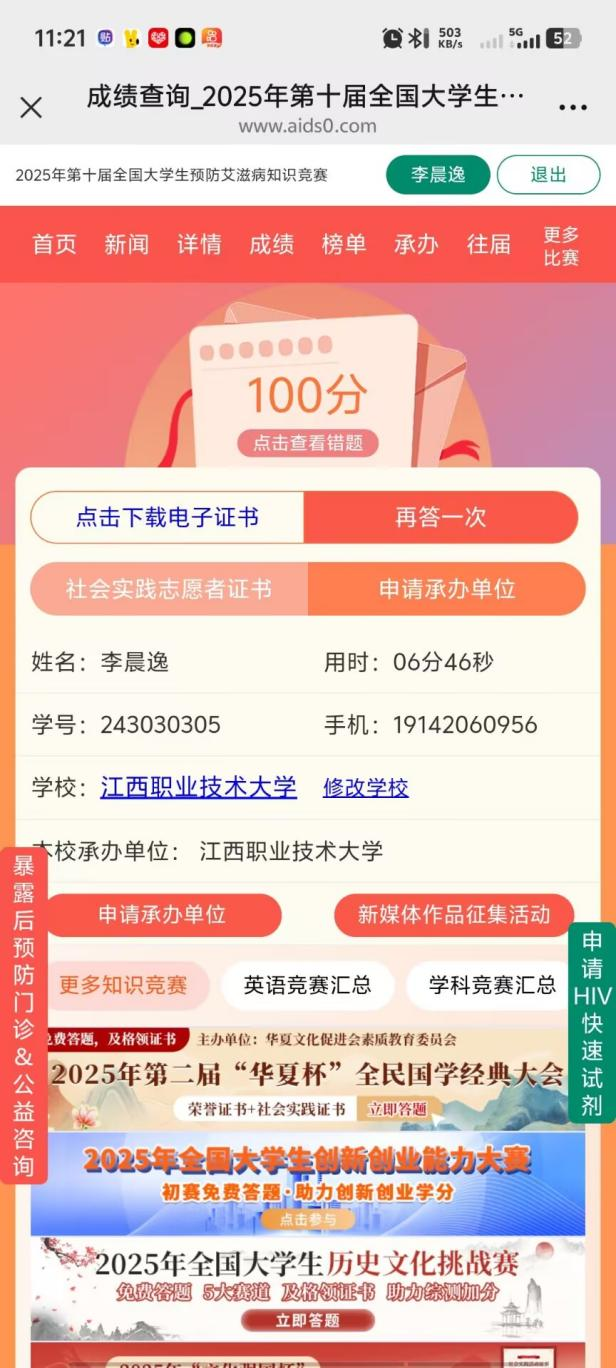Open the 江西职业技术大学 school link
This screenshot has width=616, height=1368.
point(198,787)
